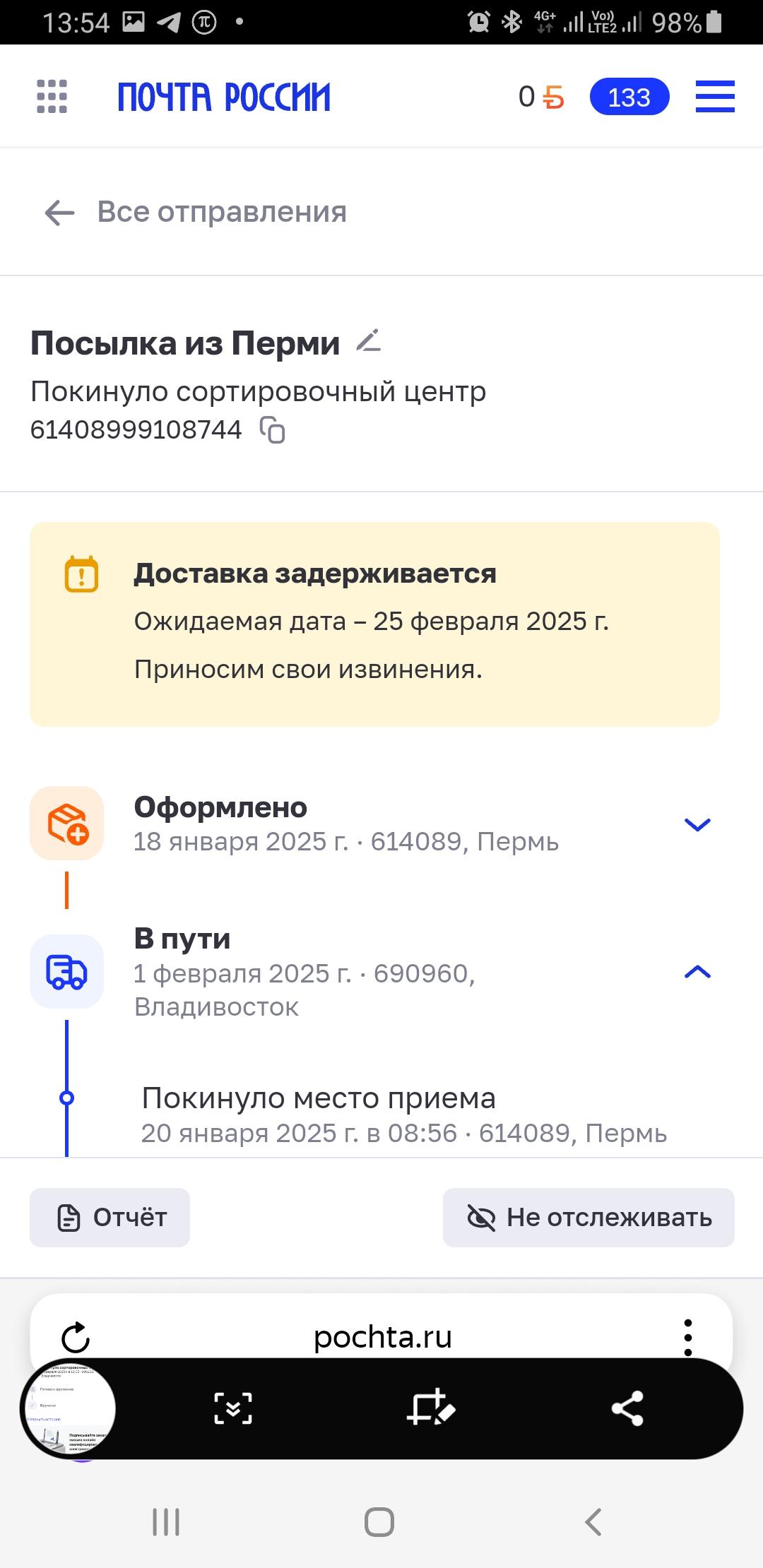Start scroll capture of the screenshot
763x1568 pixels.
click(x=233, y=1408)
